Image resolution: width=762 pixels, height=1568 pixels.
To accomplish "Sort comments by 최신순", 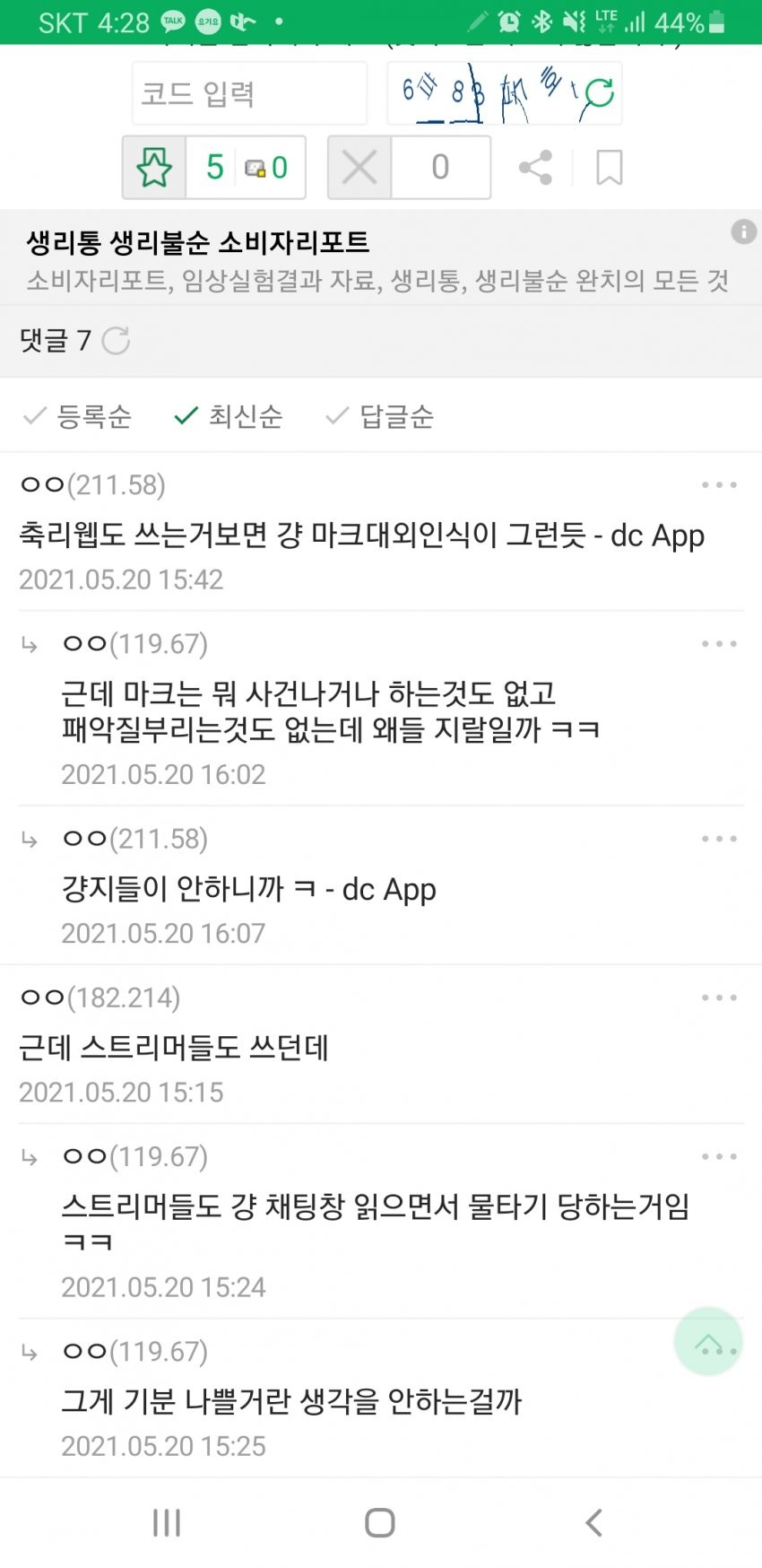I will tap(229, 416).
